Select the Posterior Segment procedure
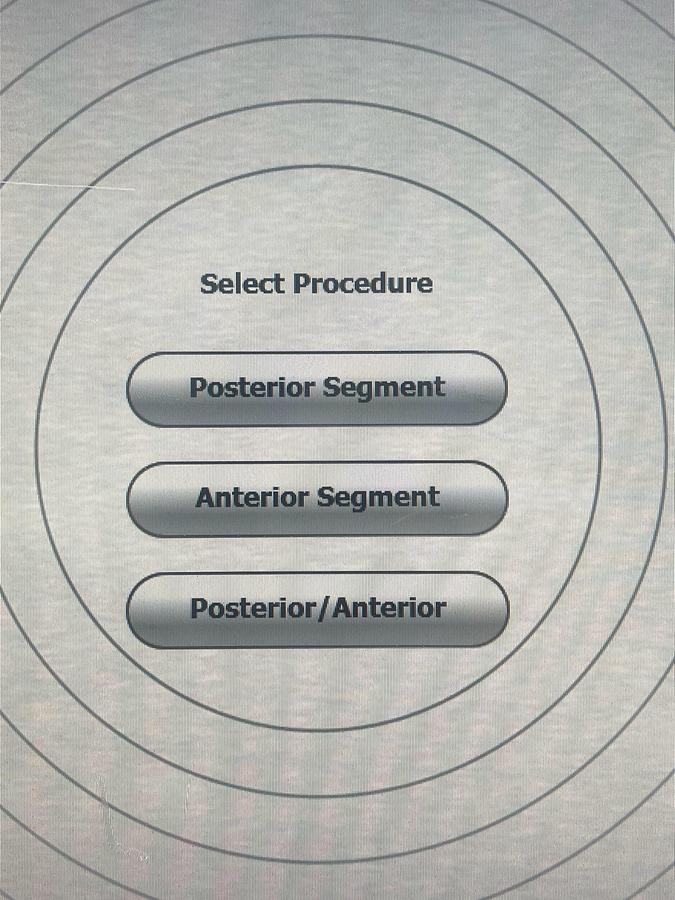This screenshot has width=675, height=900. (317, 388)
